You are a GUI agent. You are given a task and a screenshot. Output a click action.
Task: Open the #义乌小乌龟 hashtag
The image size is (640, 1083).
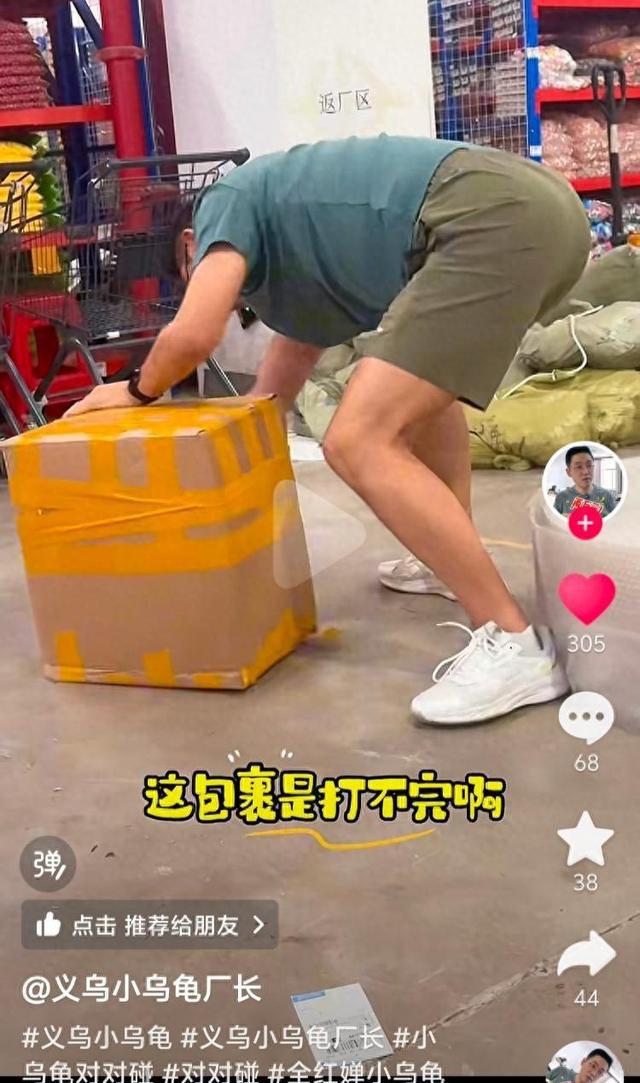(x=96, y=1037)
